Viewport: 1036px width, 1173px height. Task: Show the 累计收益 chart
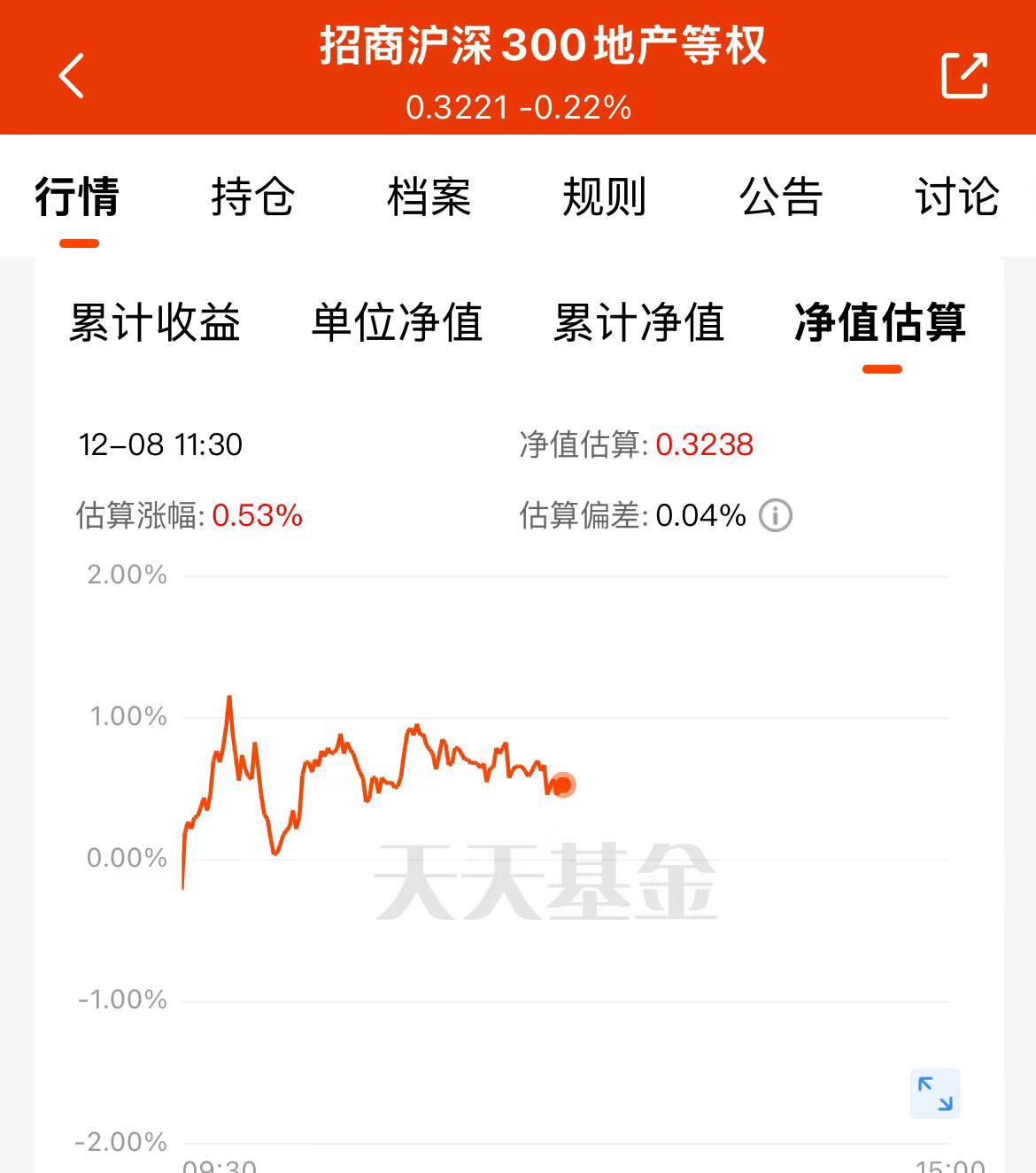155,322
